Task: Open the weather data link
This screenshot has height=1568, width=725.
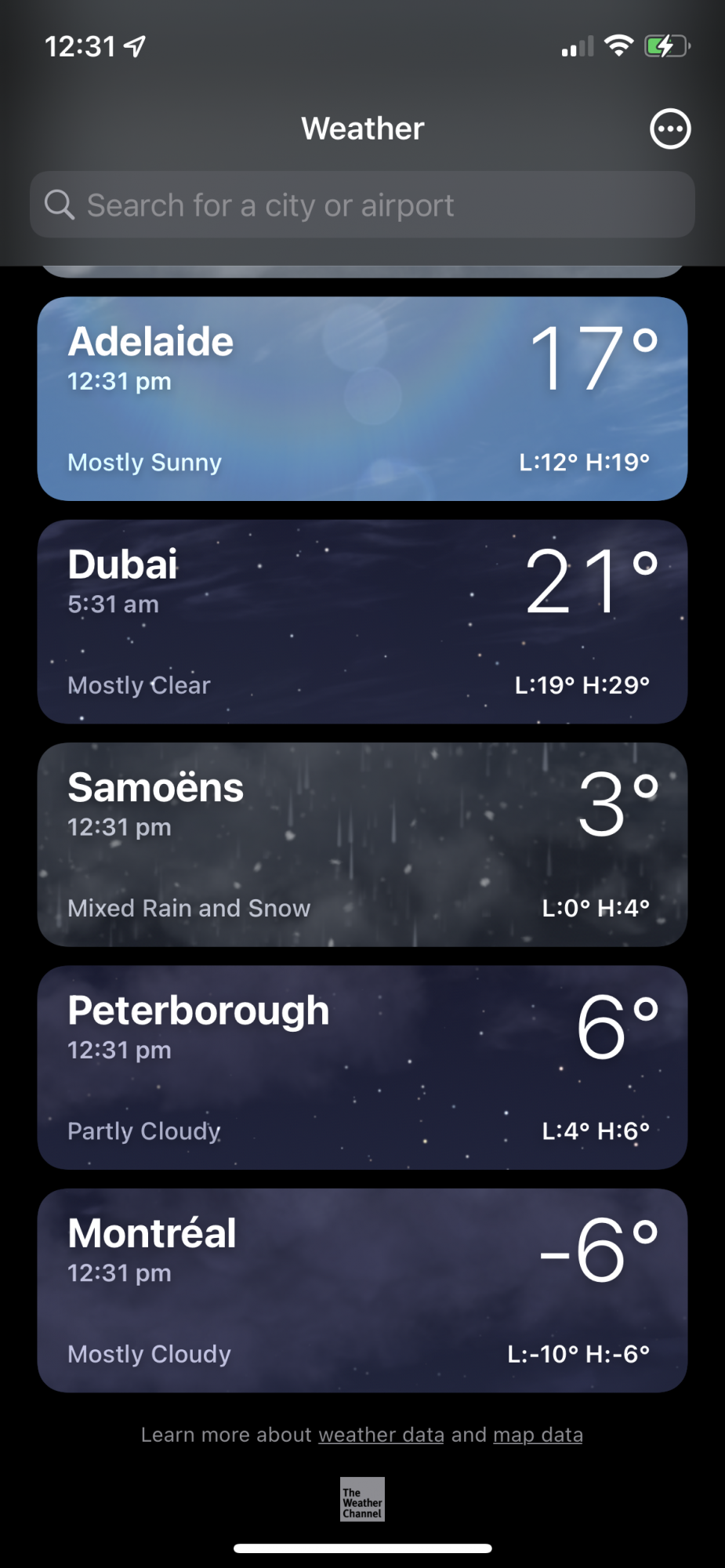Action: point(381,1435)
